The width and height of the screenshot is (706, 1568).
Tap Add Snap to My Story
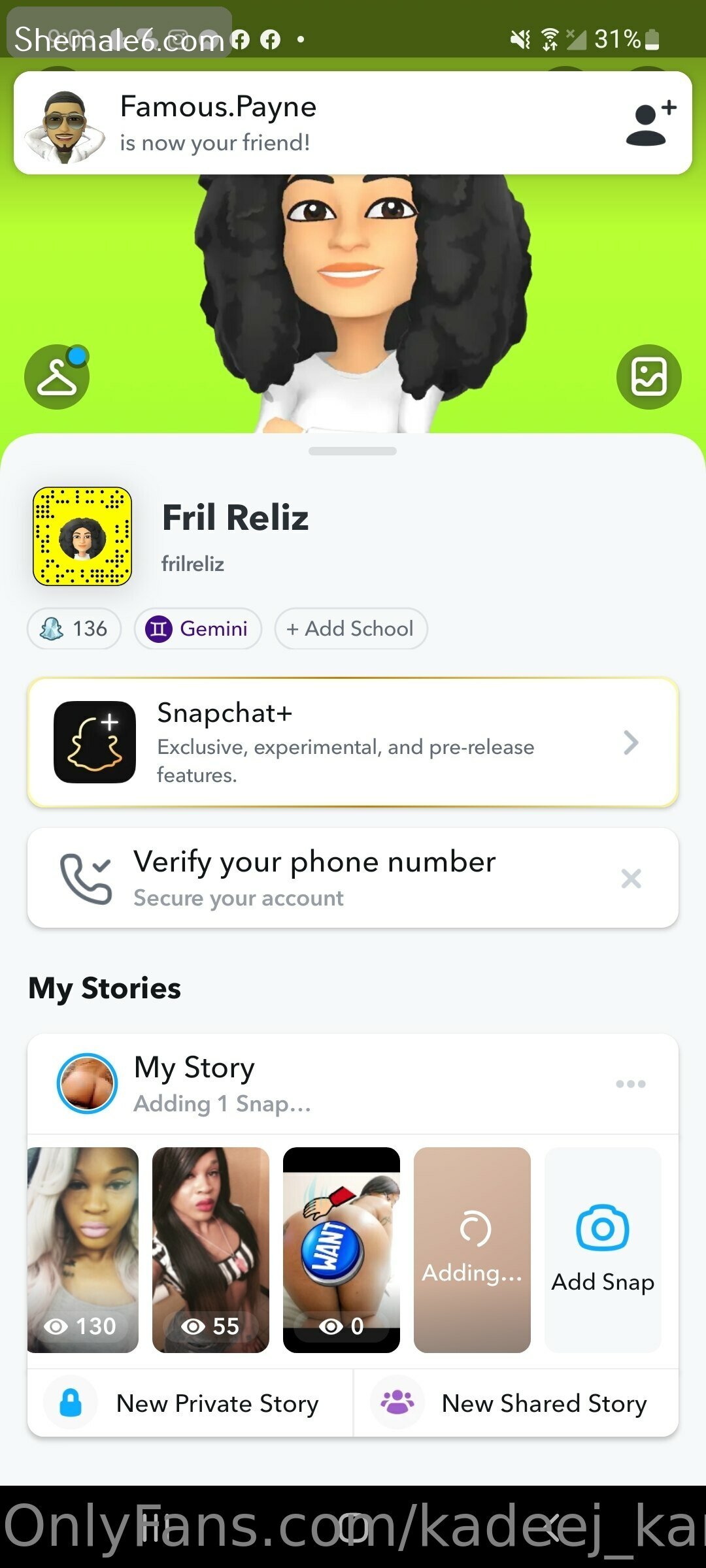(x=603, y=1249)
